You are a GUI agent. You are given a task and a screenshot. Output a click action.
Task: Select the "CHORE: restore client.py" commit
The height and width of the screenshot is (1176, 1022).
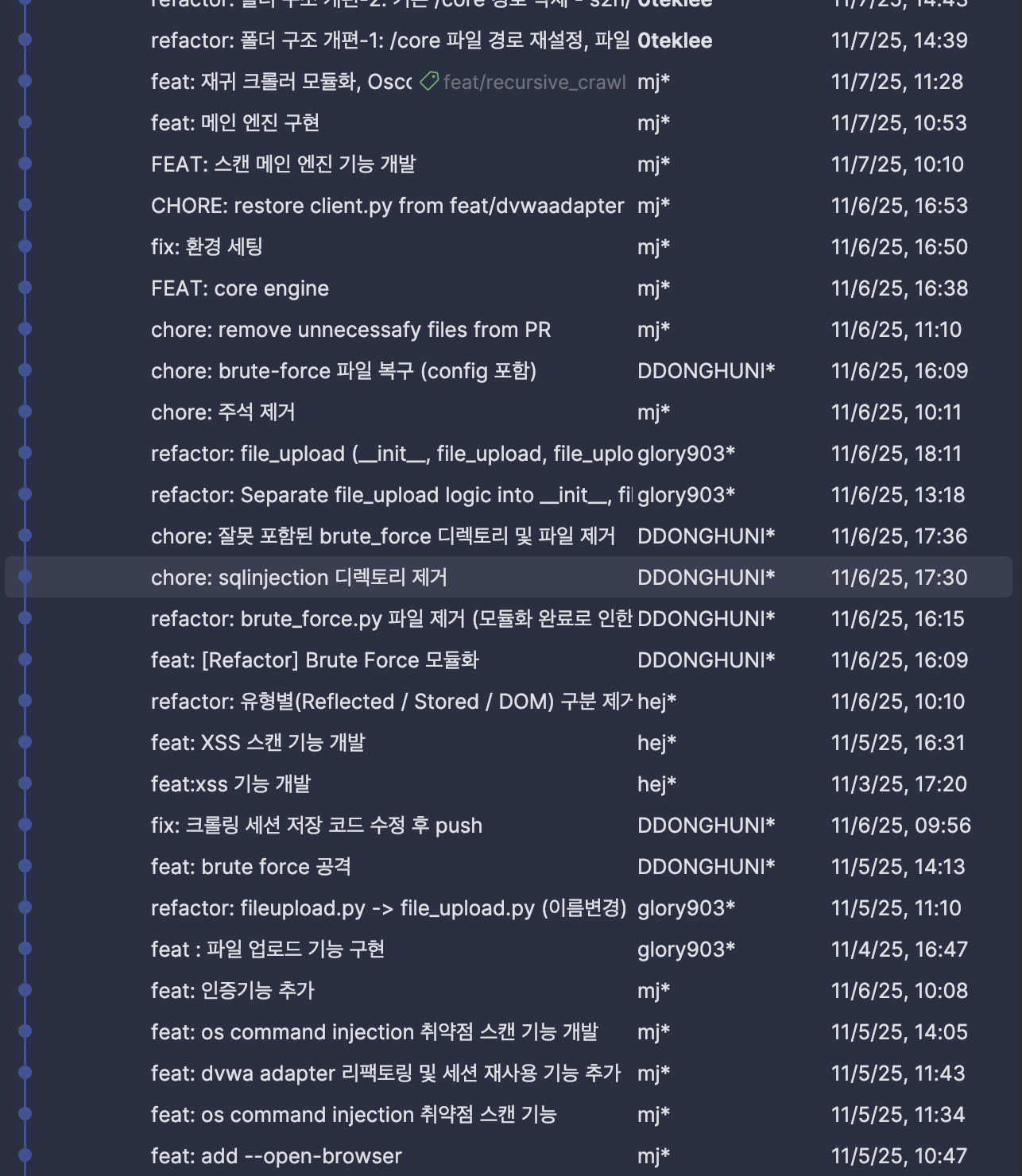[x=387, y=206]
